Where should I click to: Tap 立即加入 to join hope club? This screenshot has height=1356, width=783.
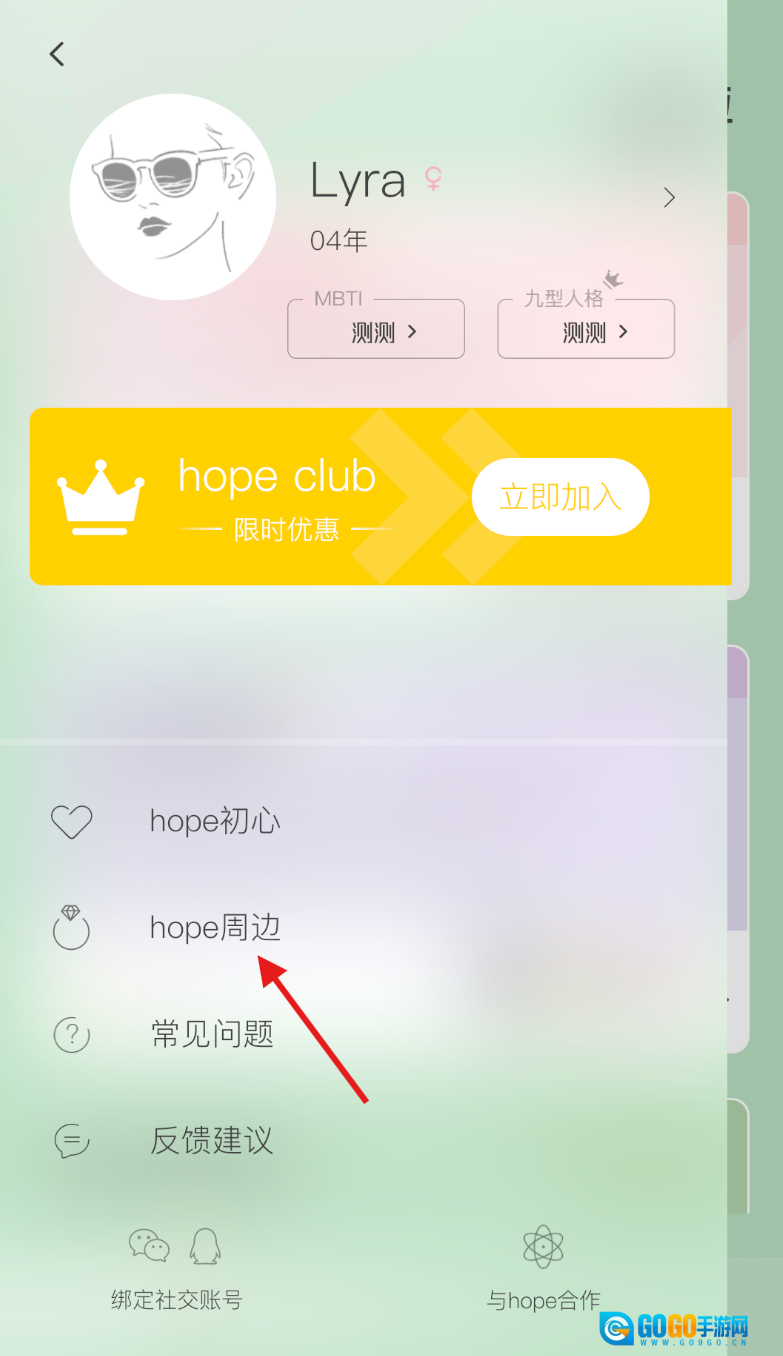[560, 497]
